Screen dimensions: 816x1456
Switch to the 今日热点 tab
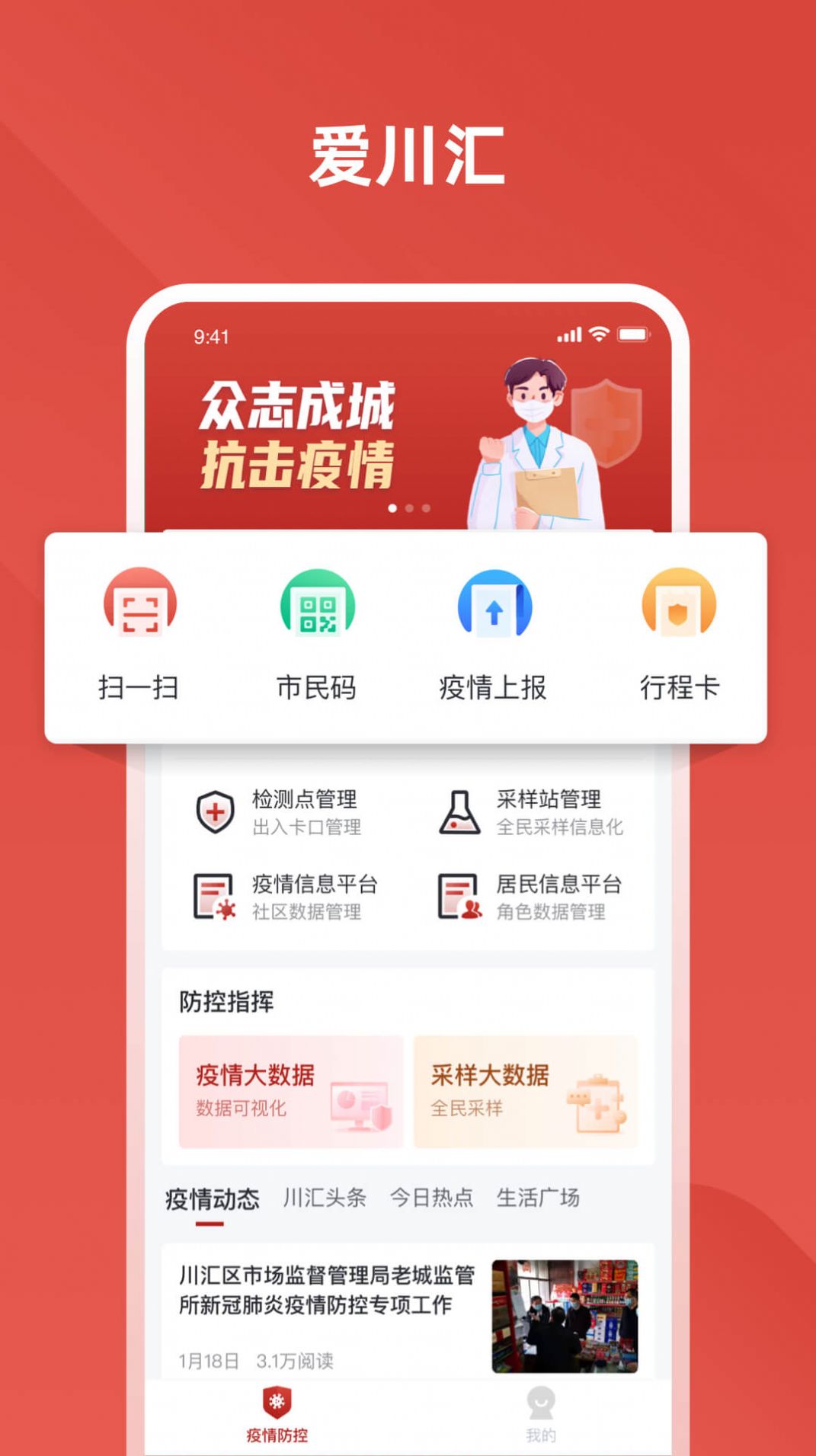pyautogui.click(x=430, y=1198)
